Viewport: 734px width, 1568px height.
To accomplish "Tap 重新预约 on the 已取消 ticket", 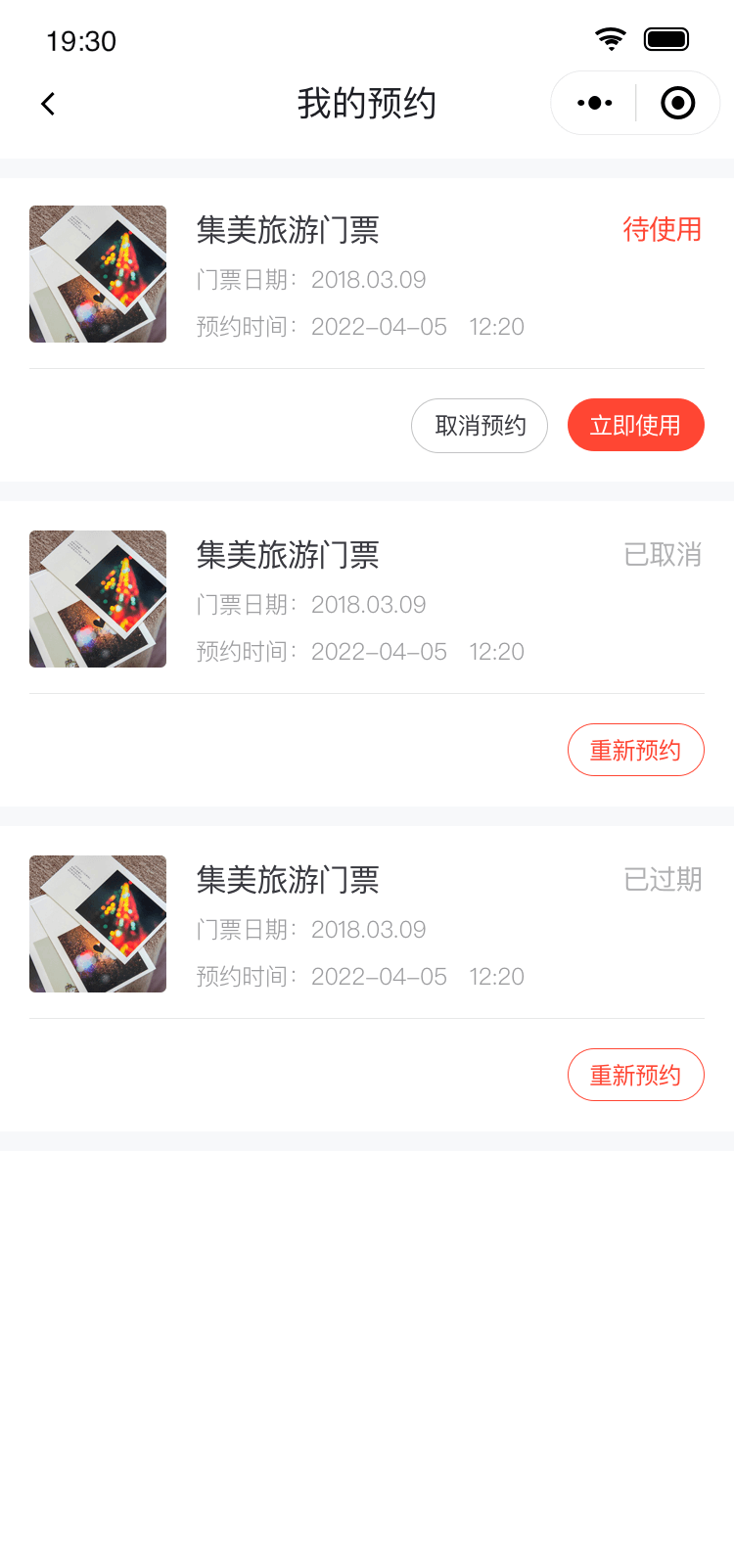I will 635,751.
